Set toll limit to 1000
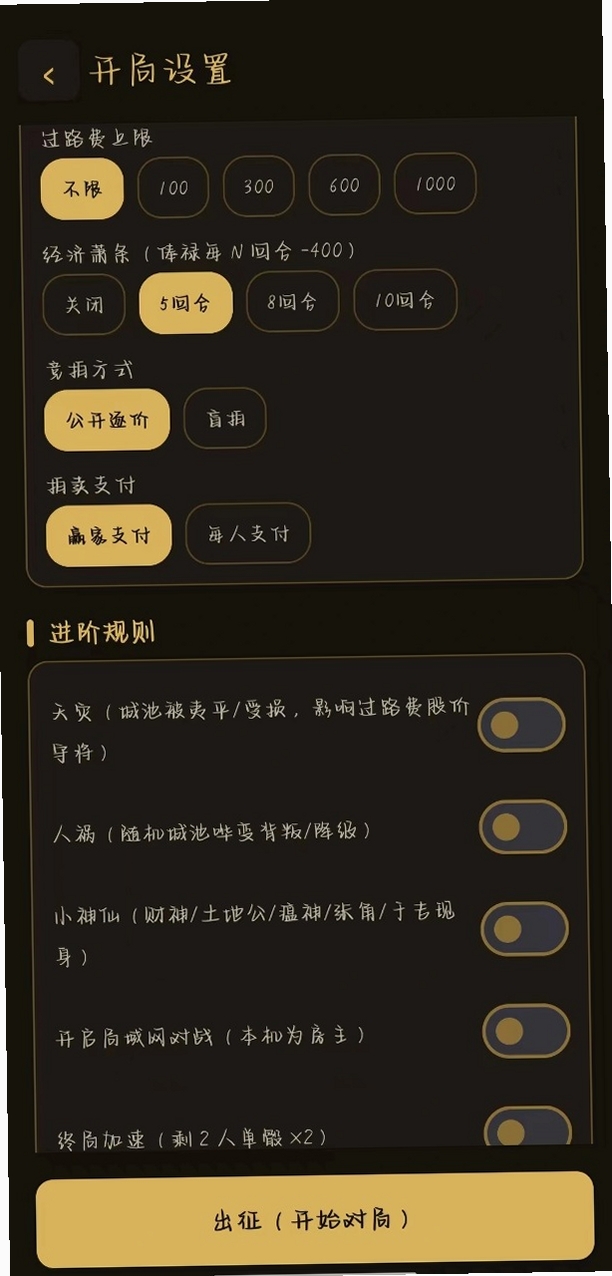 (x=435, y=183)
